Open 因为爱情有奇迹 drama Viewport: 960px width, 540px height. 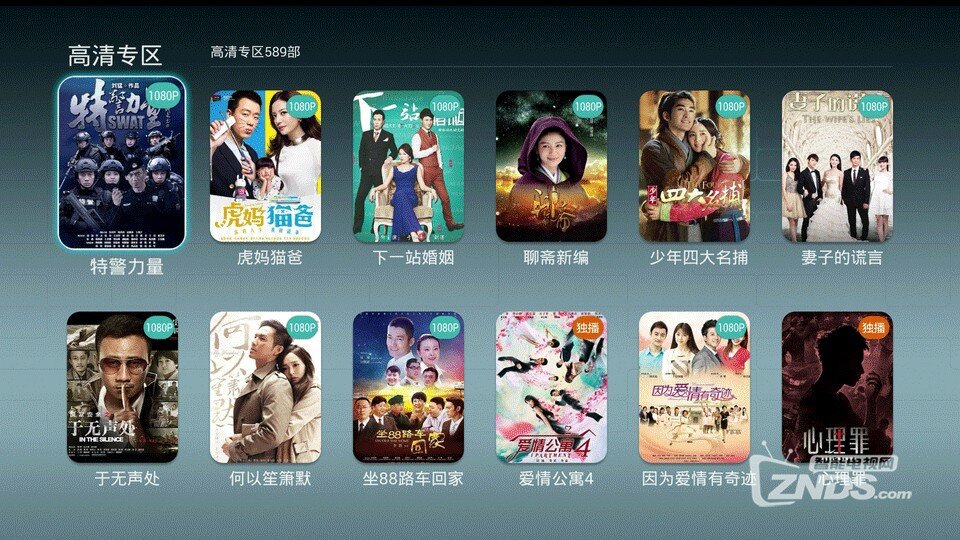coord(694,387)
